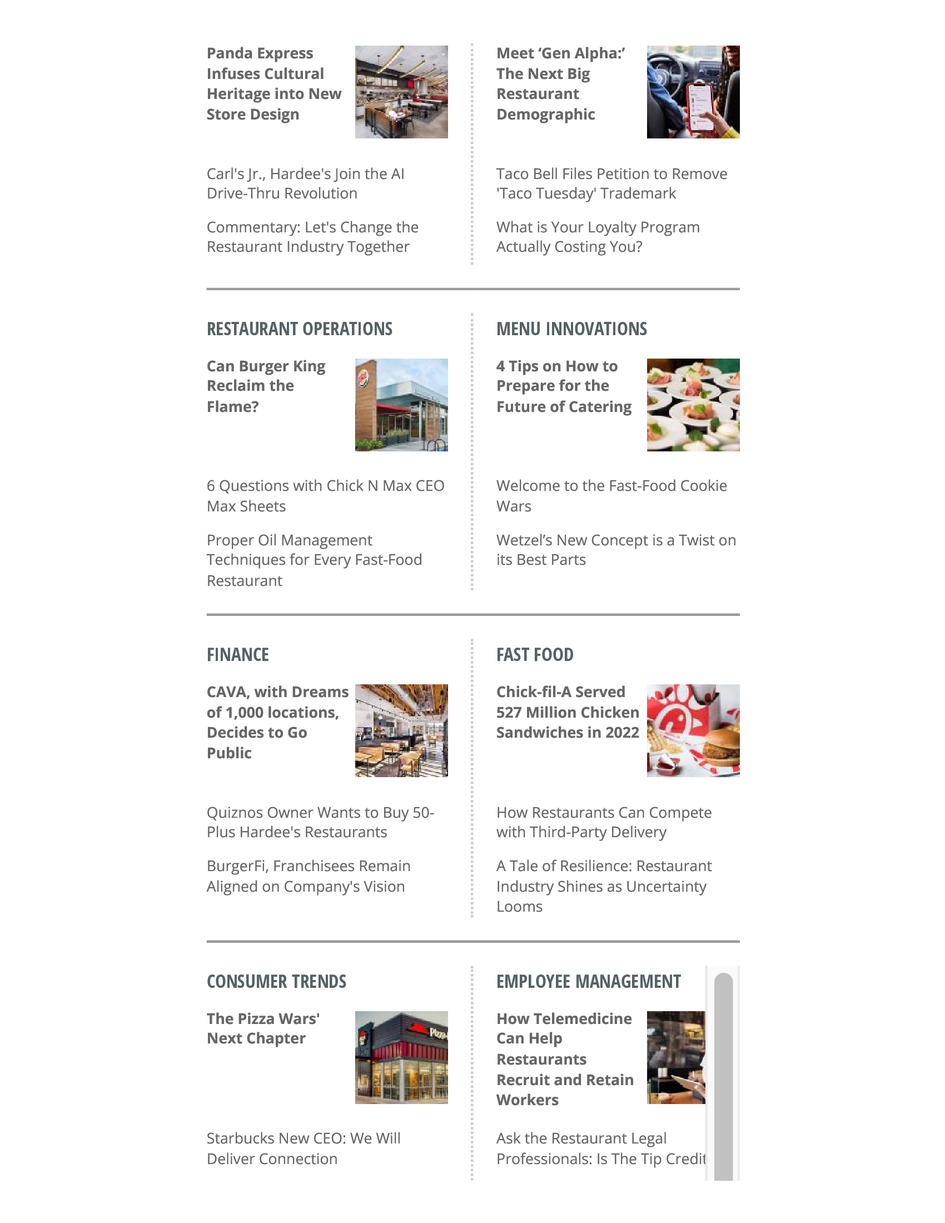Screen dimensions: 945x1223
Task: Open the Restaurant Operations section
Action: pos(299,328)
